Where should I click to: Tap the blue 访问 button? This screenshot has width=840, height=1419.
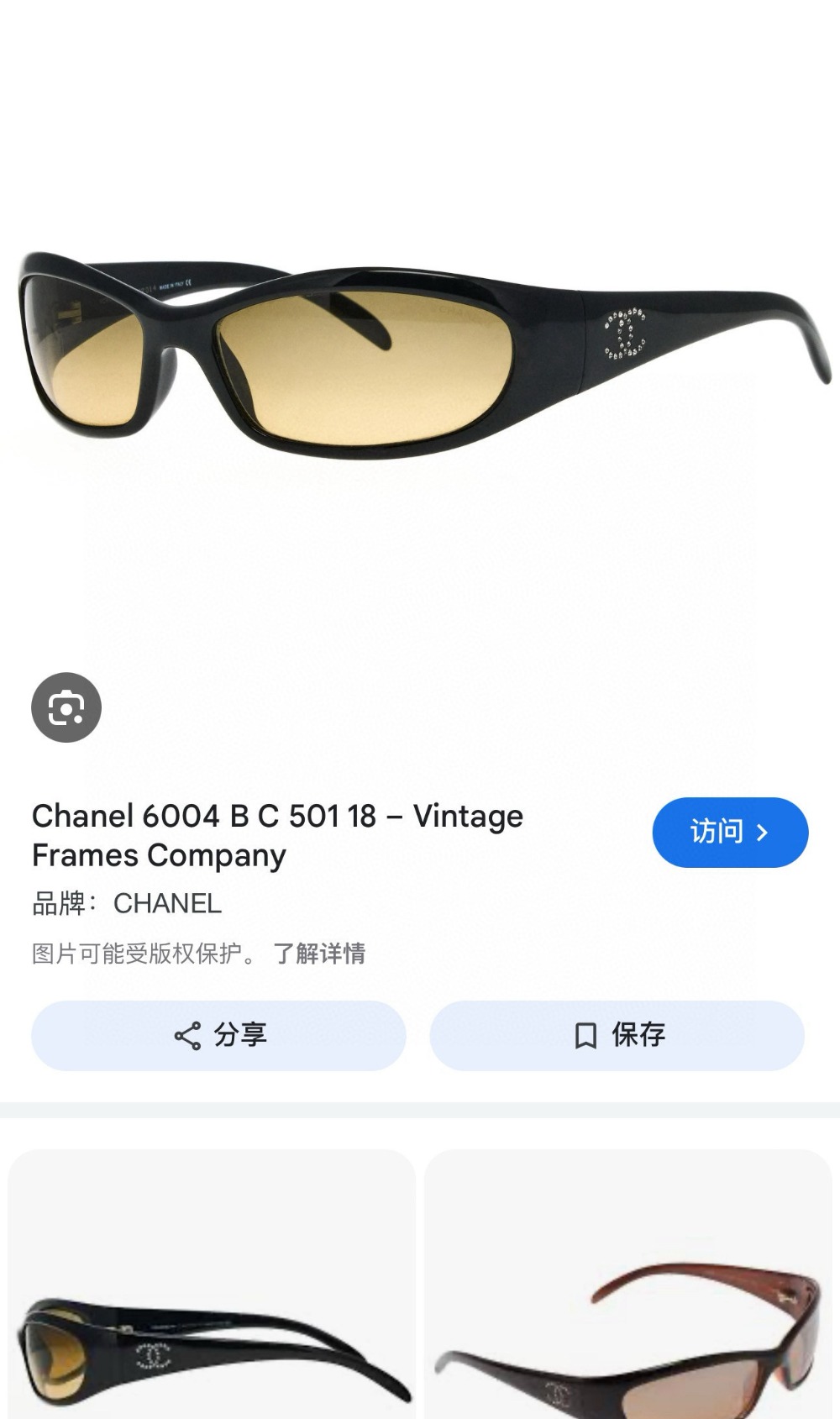click(x=729, y=832)
